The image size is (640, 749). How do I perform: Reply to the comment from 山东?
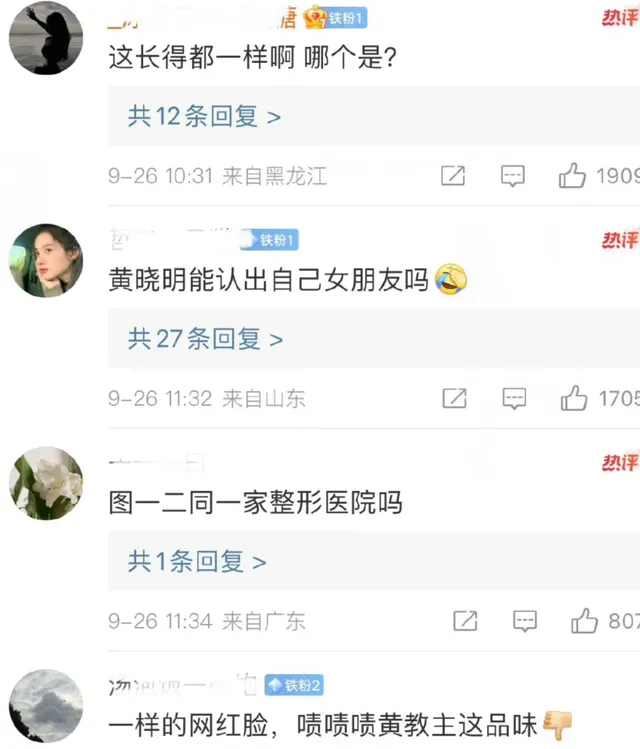coord(514,399)
